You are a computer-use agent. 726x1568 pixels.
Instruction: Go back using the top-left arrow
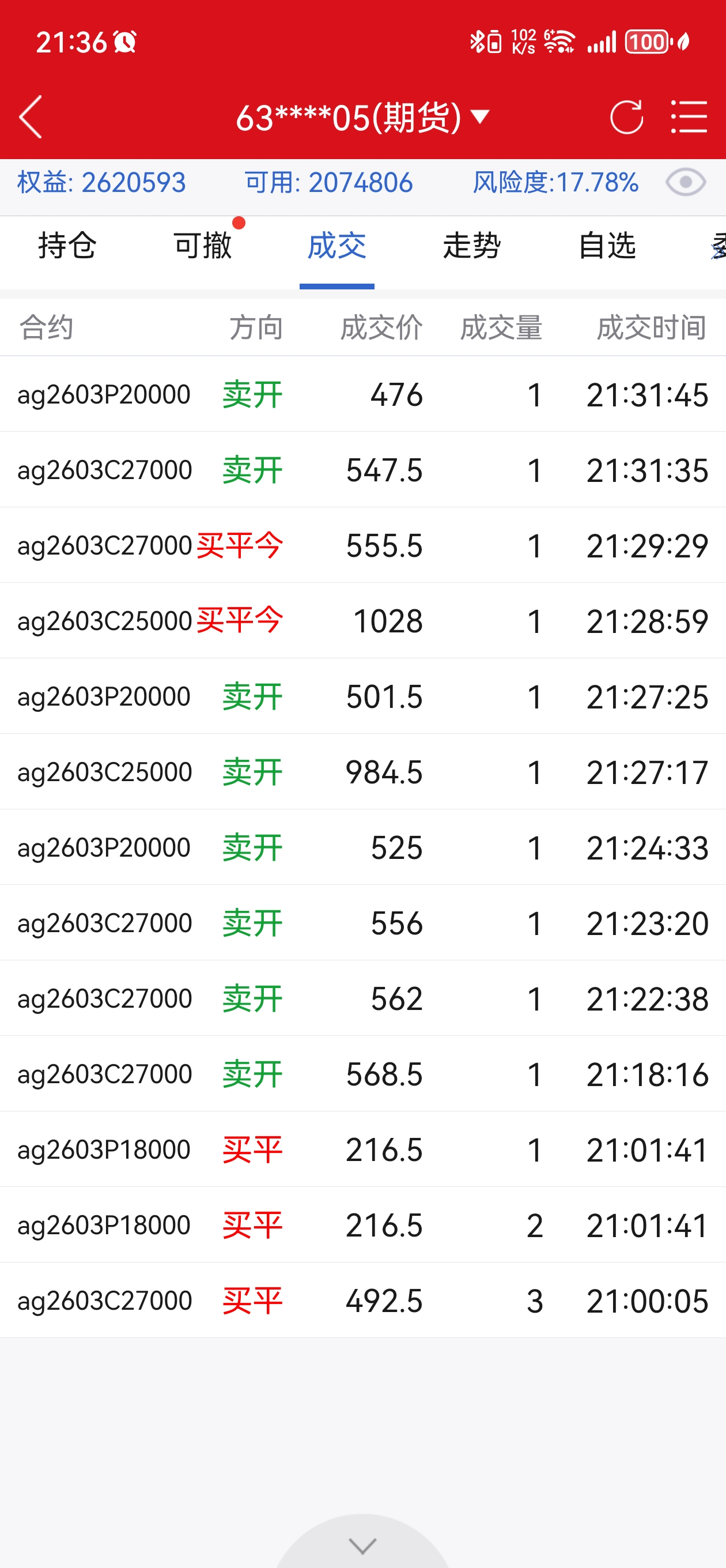[31, 117]
